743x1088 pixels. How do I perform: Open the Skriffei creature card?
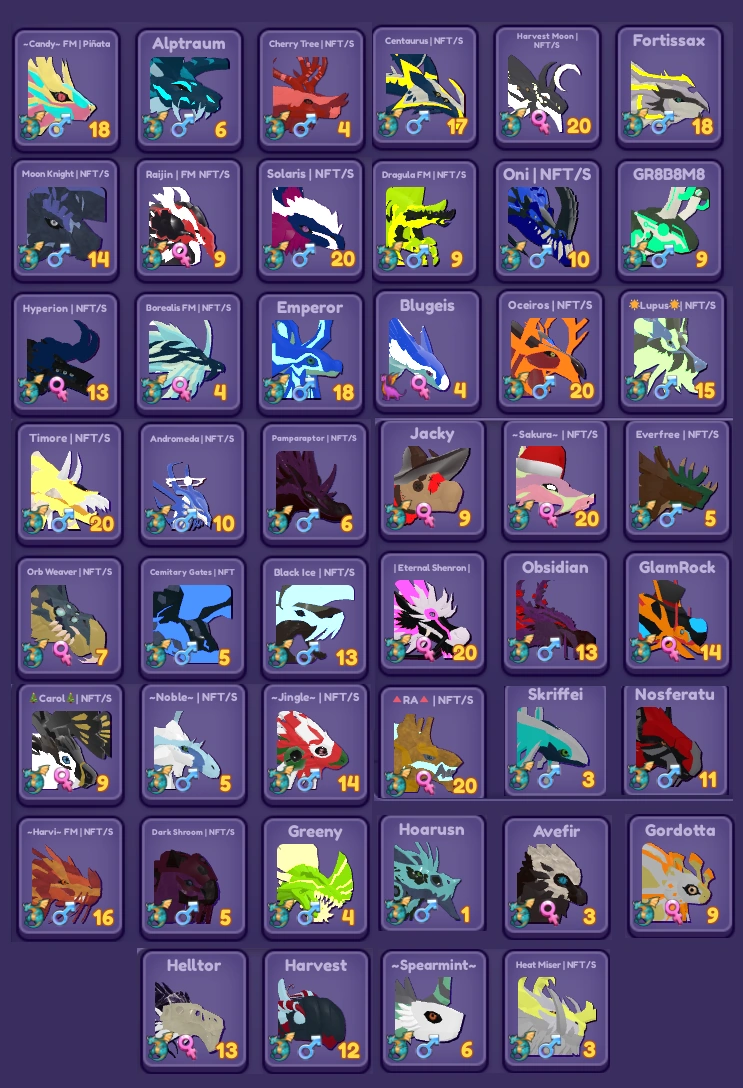(557, 740)
